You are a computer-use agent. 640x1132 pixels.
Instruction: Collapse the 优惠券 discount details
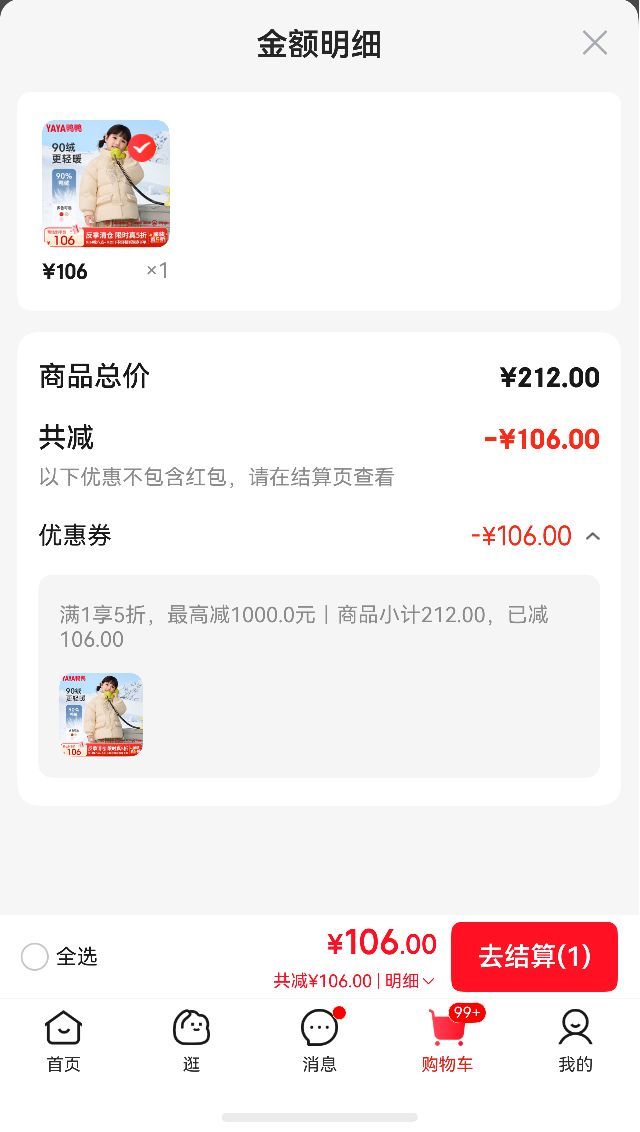(593, 536)
